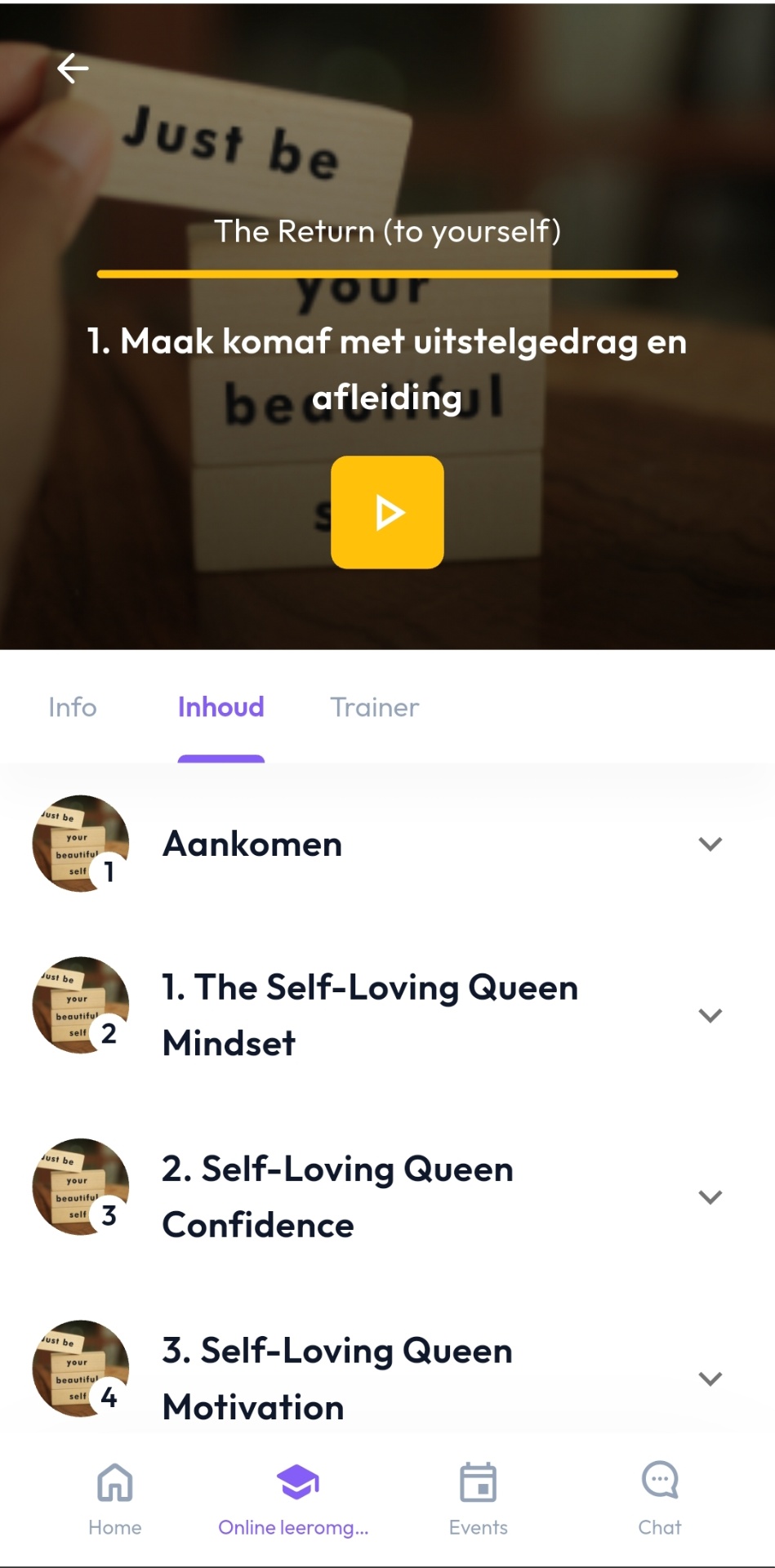Tap the yellow progress bar under the title

tap(387, 271)
